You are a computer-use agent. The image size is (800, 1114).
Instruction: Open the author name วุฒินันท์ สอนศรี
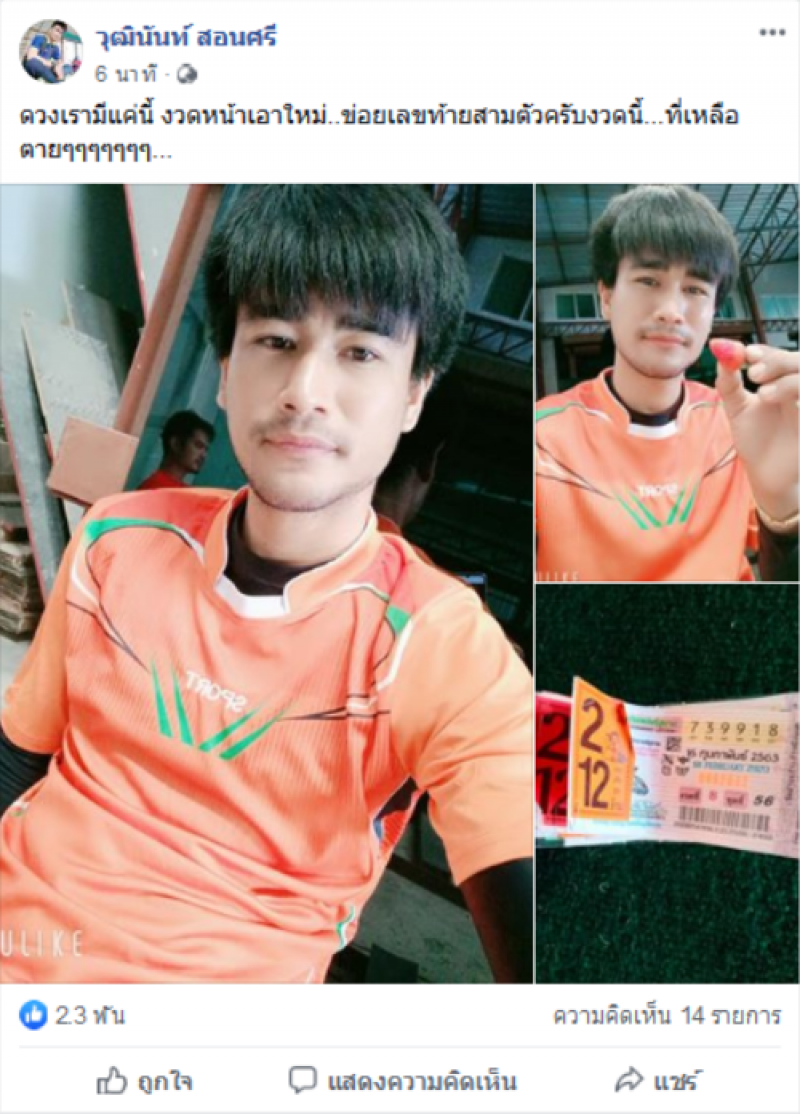click(x=185, y=39)
